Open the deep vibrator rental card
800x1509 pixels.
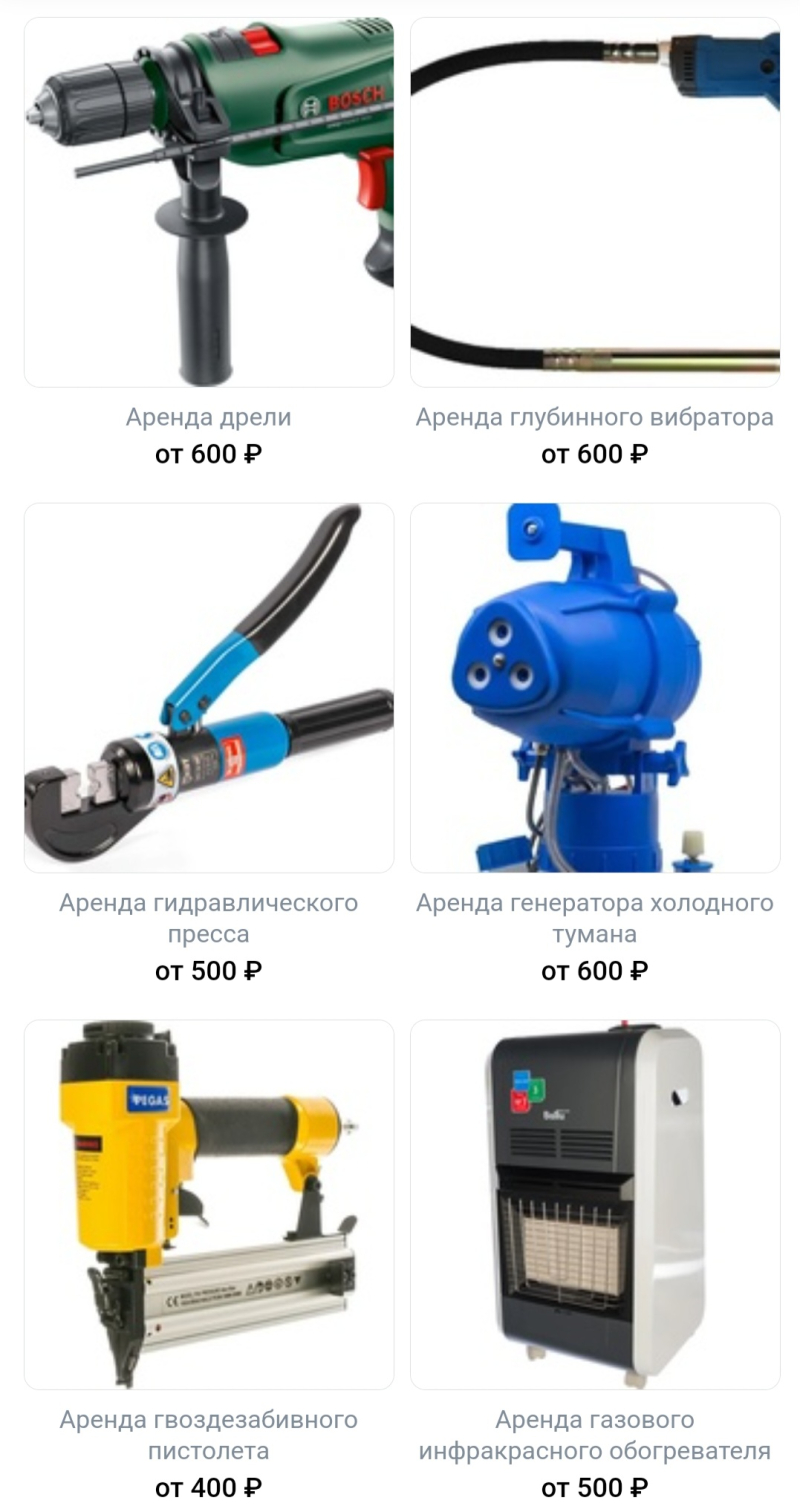click(x=595, y=203)
